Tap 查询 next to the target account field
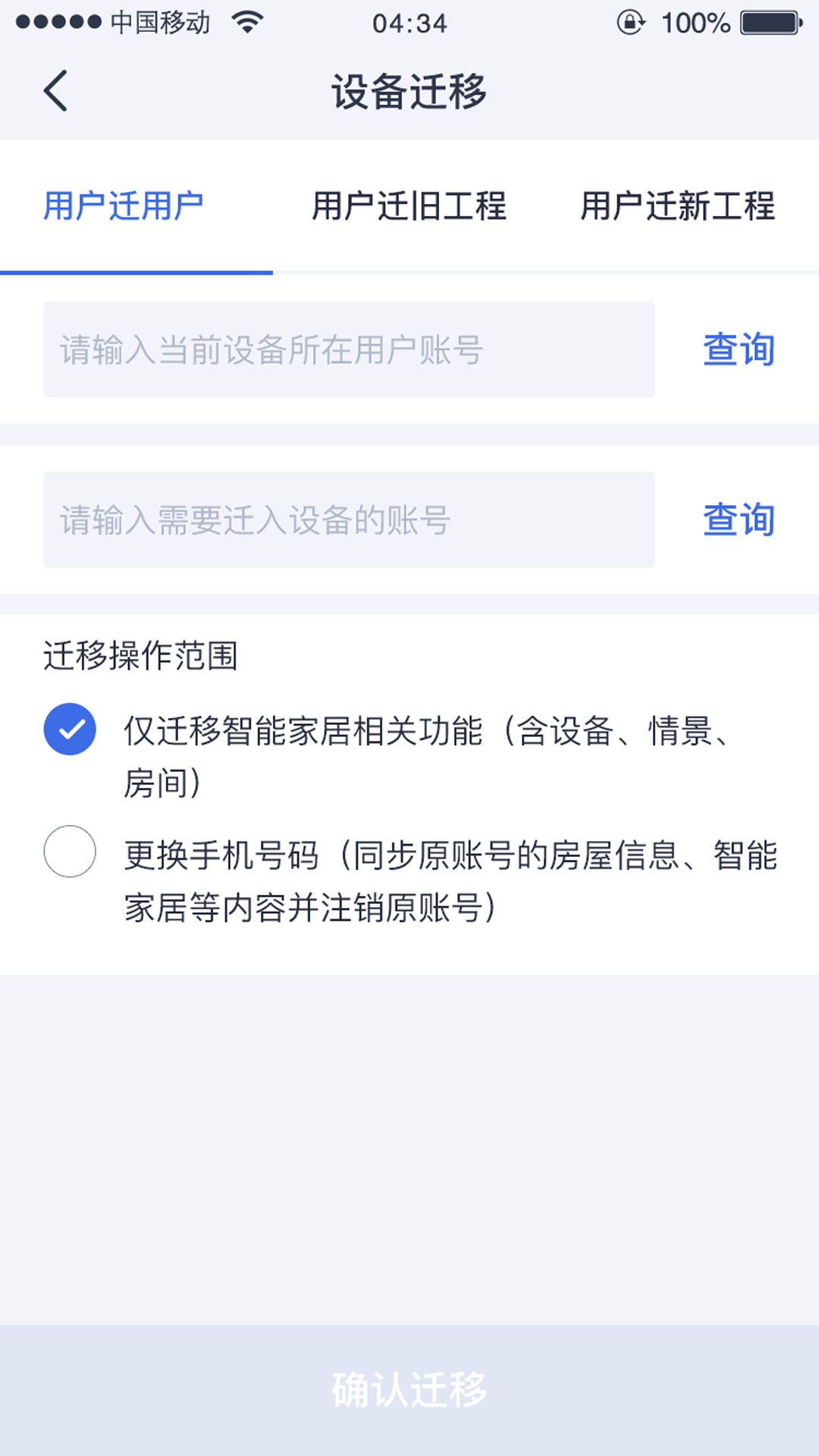This screenshot has width=819, height=1456. [x=738, y=519]
